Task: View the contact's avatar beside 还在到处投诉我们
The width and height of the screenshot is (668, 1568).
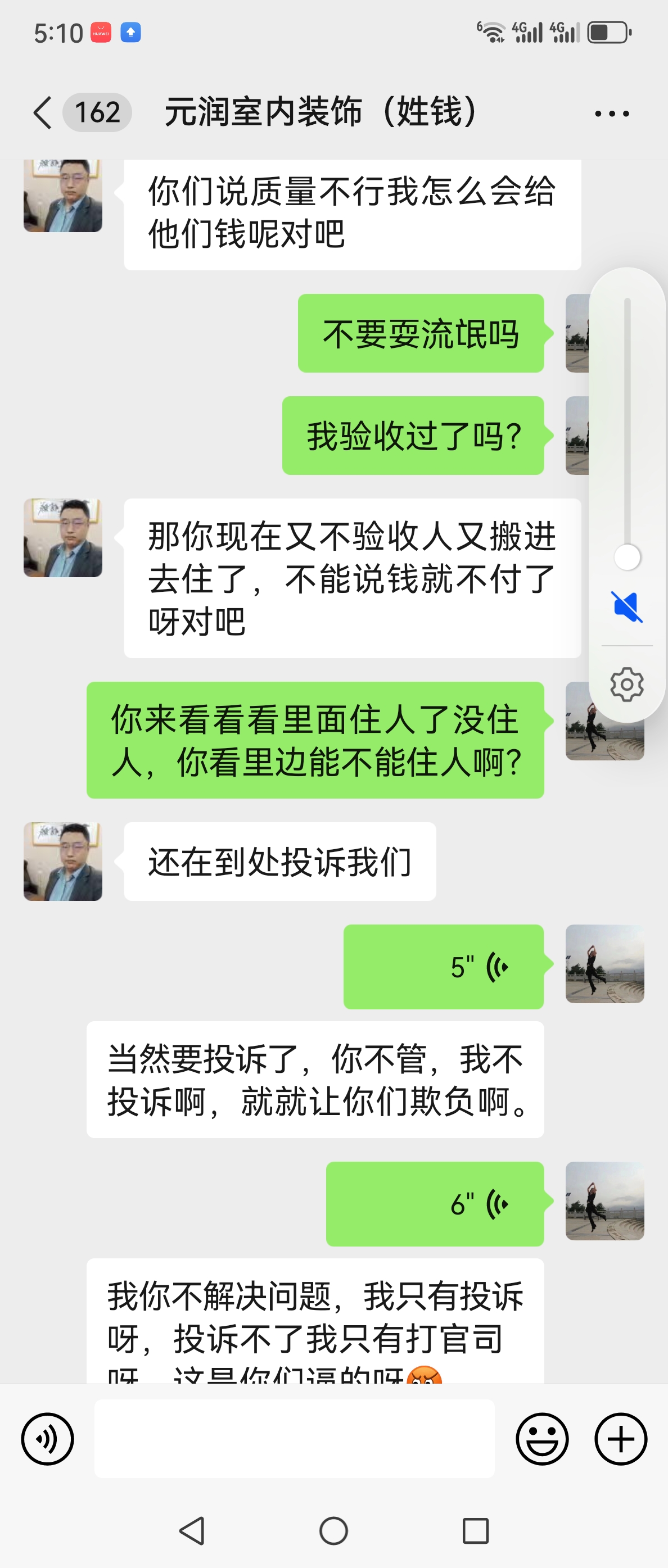Action: 63,862
